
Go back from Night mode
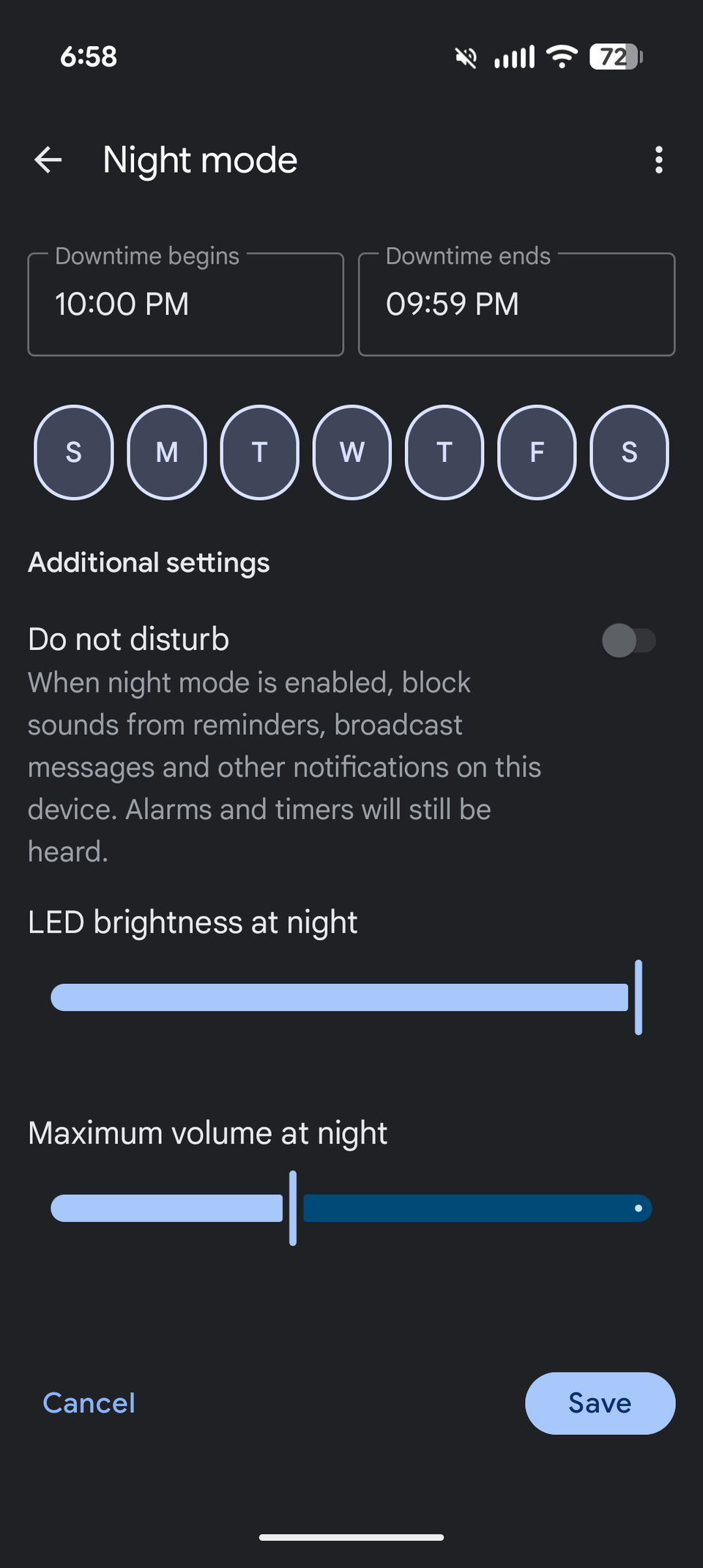tap(48, 160)
